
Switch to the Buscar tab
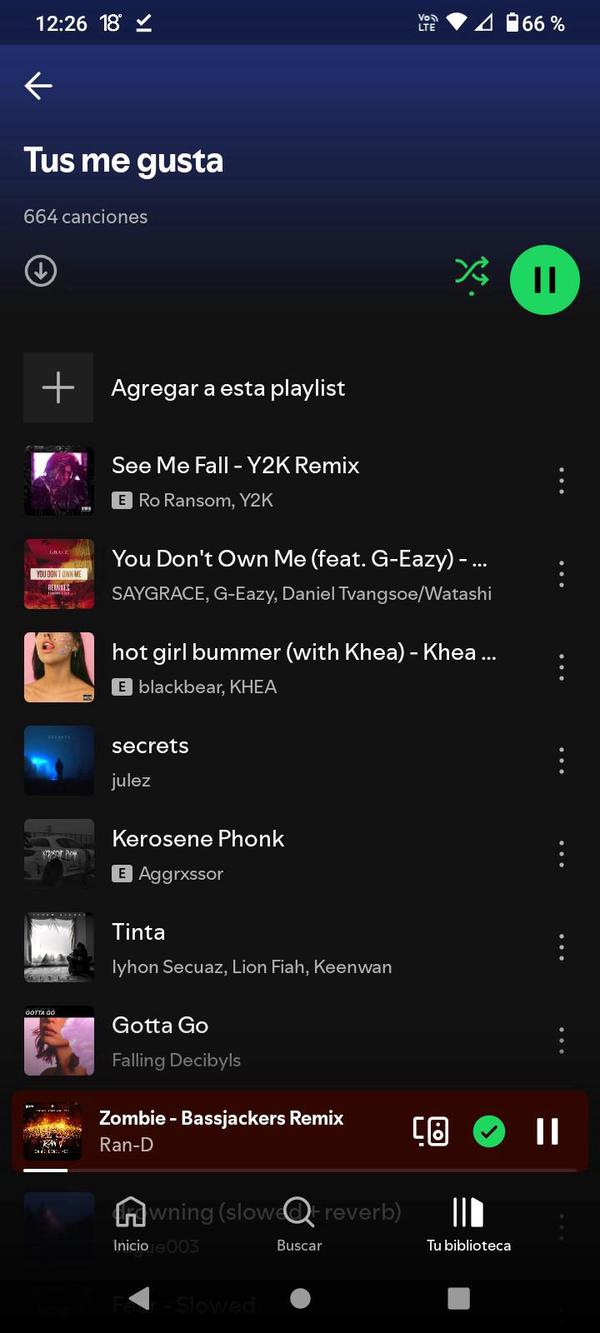[x=299, y=1224]
